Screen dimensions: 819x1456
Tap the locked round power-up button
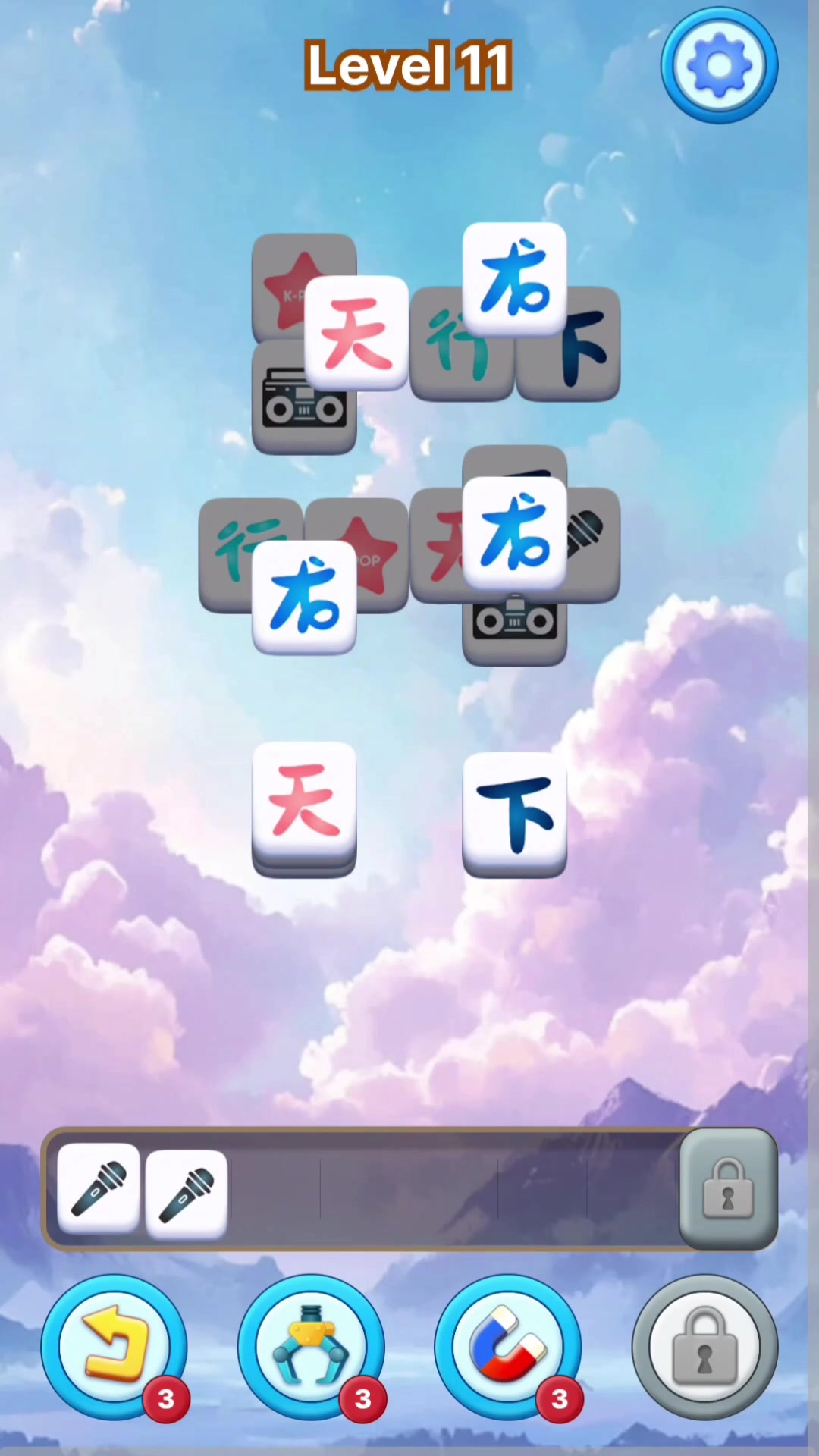tap(704, 1347)
